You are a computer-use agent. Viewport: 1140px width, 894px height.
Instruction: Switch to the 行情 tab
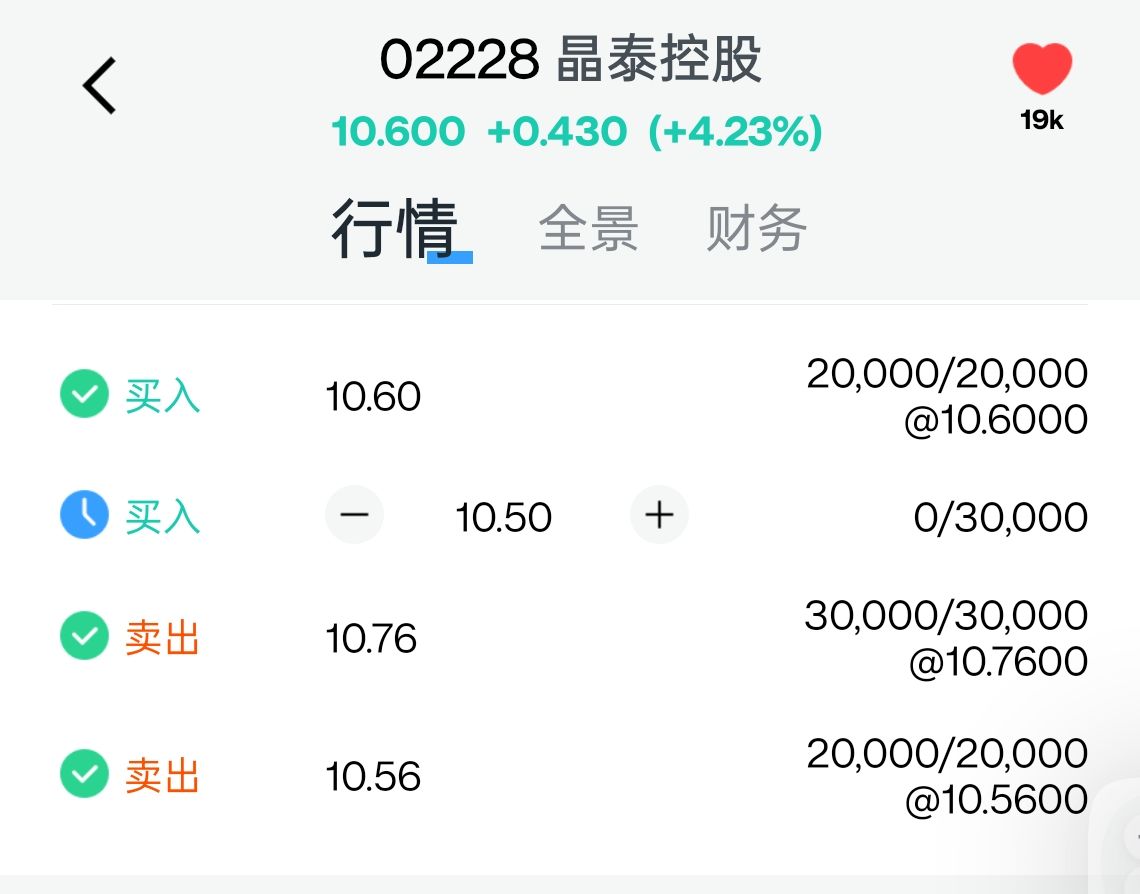[x=395, y=229]
